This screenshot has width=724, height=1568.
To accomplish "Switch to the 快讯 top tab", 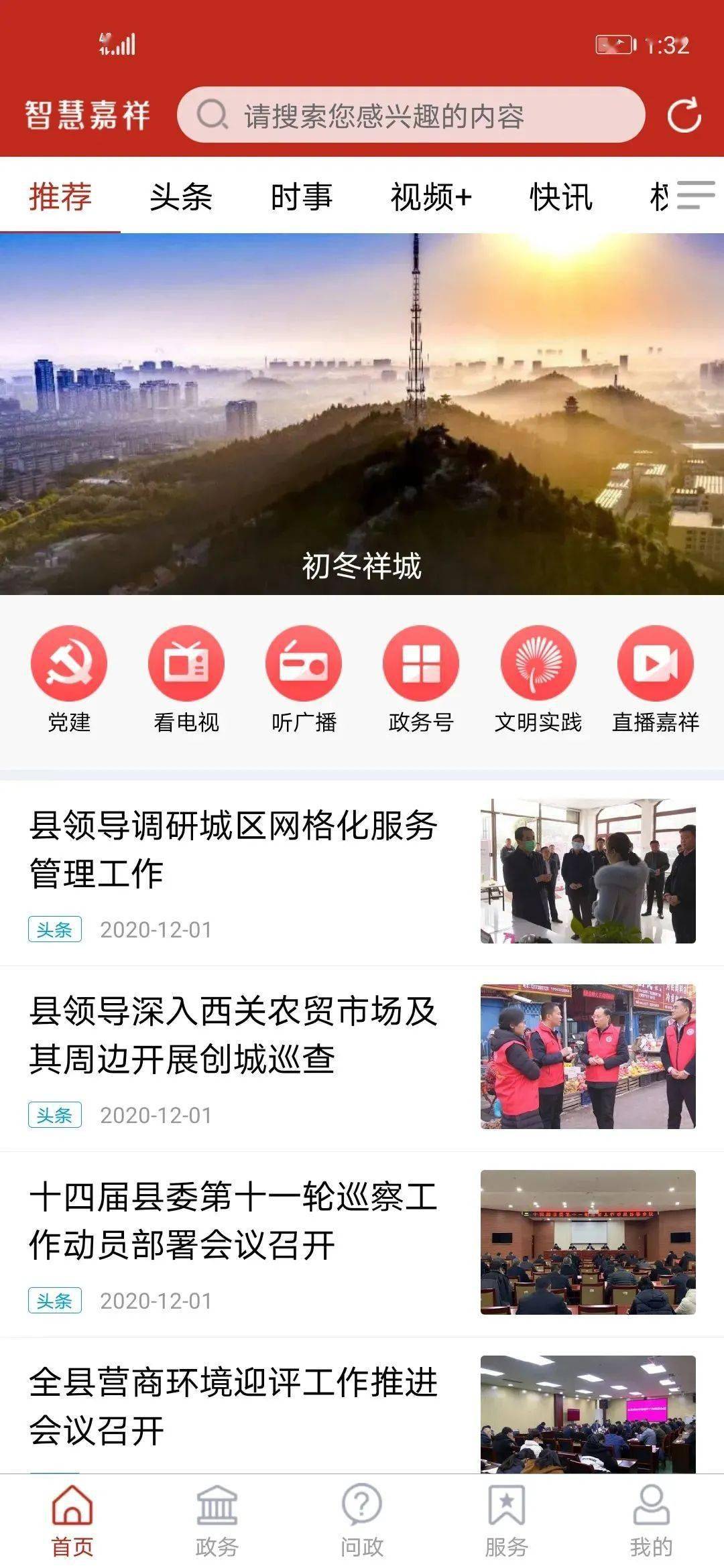I will pyautogui.click(x=560, y=197).
